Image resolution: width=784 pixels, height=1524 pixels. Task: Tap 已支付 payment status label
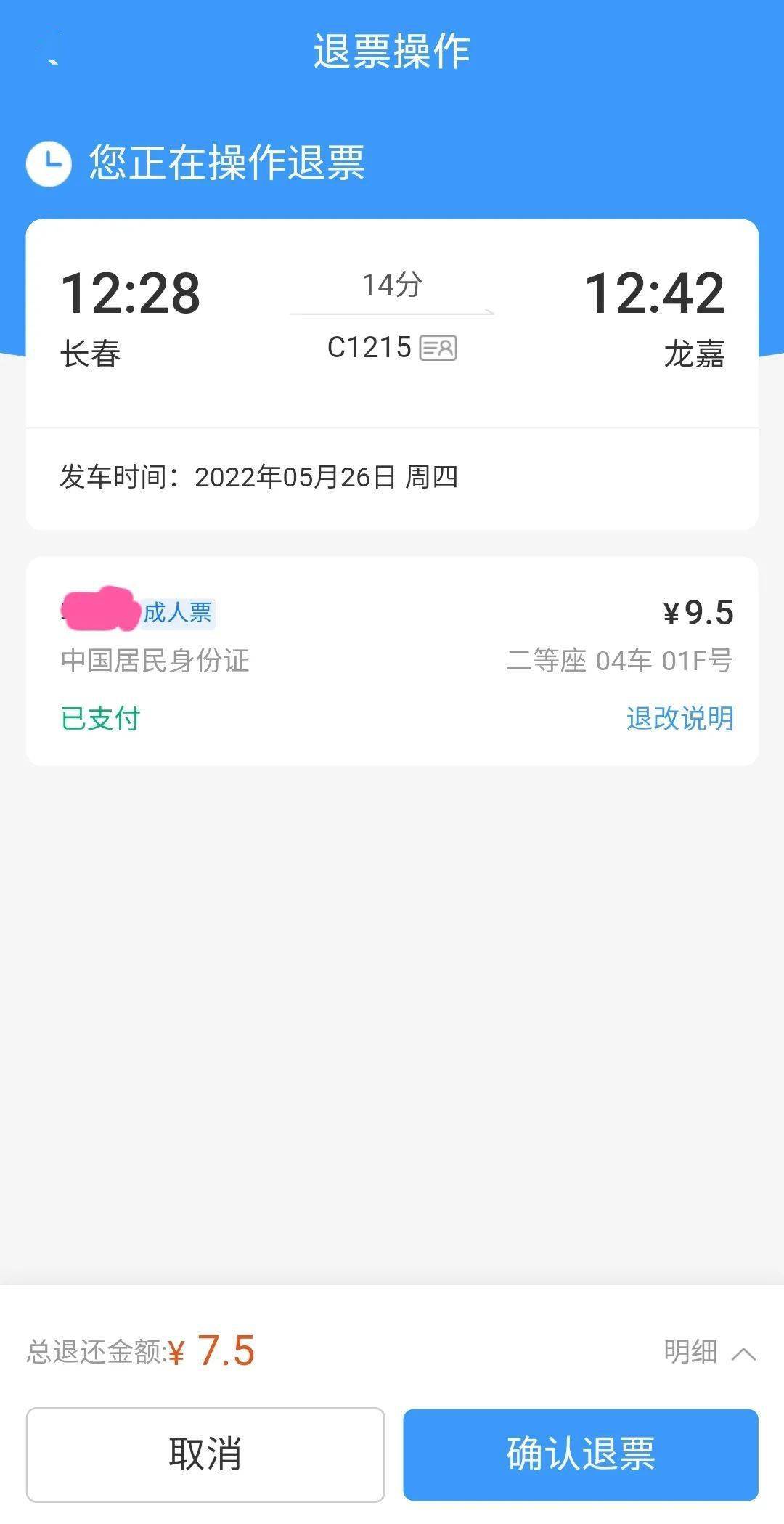pos(100,719)
